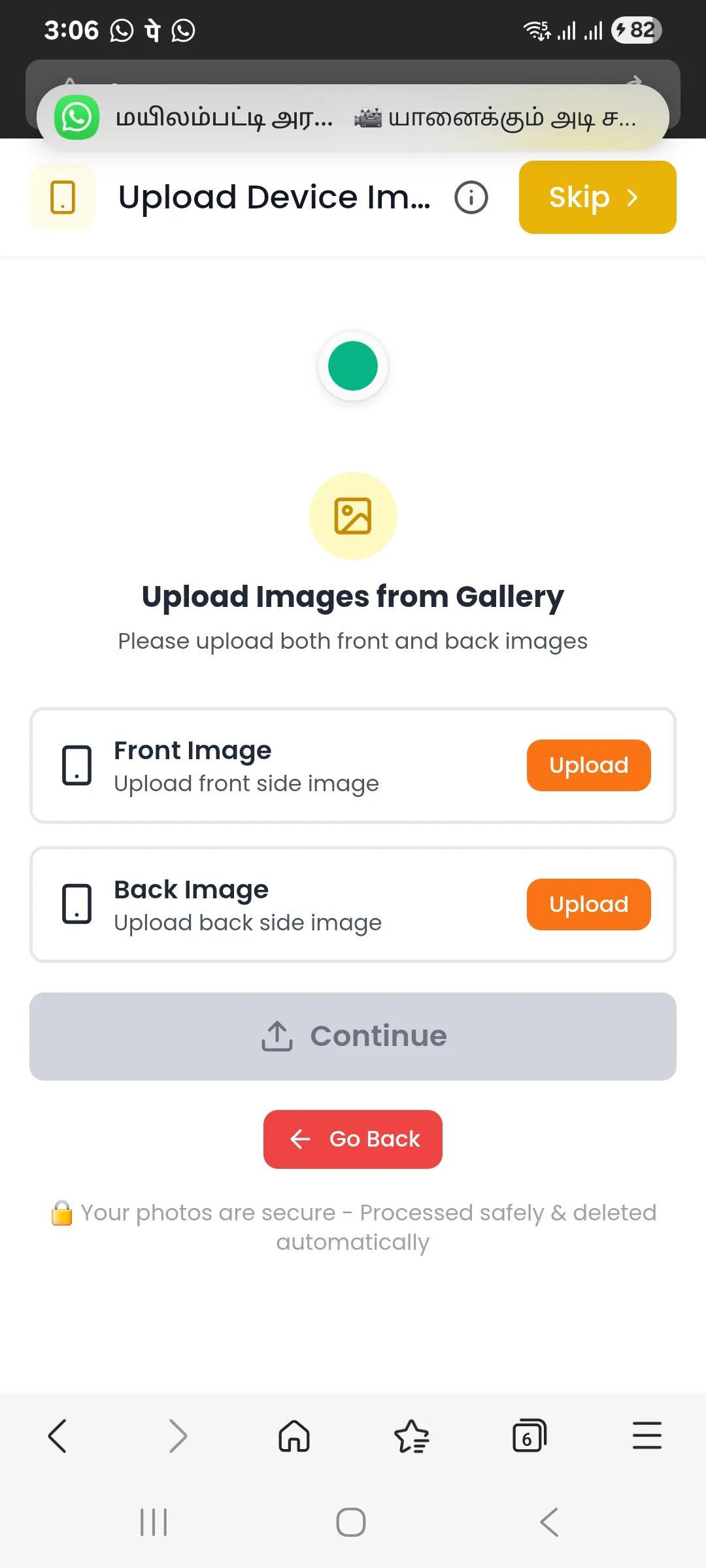Go to previous page in browser toolbar
Image resolution: width=706 pixels, height=1568 pixels.
(58, 1436)
